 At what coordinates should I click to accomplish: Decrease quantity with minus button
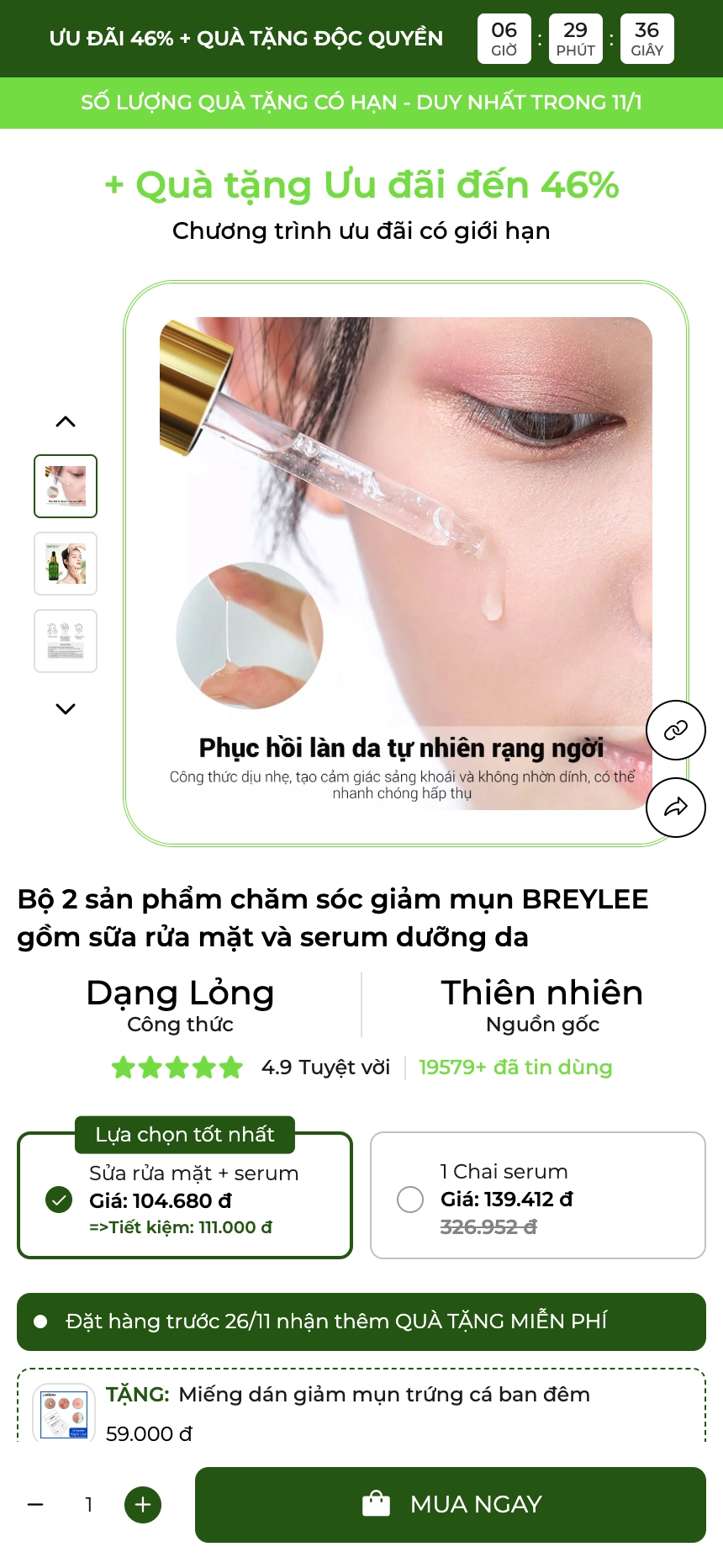(35, 1504)
